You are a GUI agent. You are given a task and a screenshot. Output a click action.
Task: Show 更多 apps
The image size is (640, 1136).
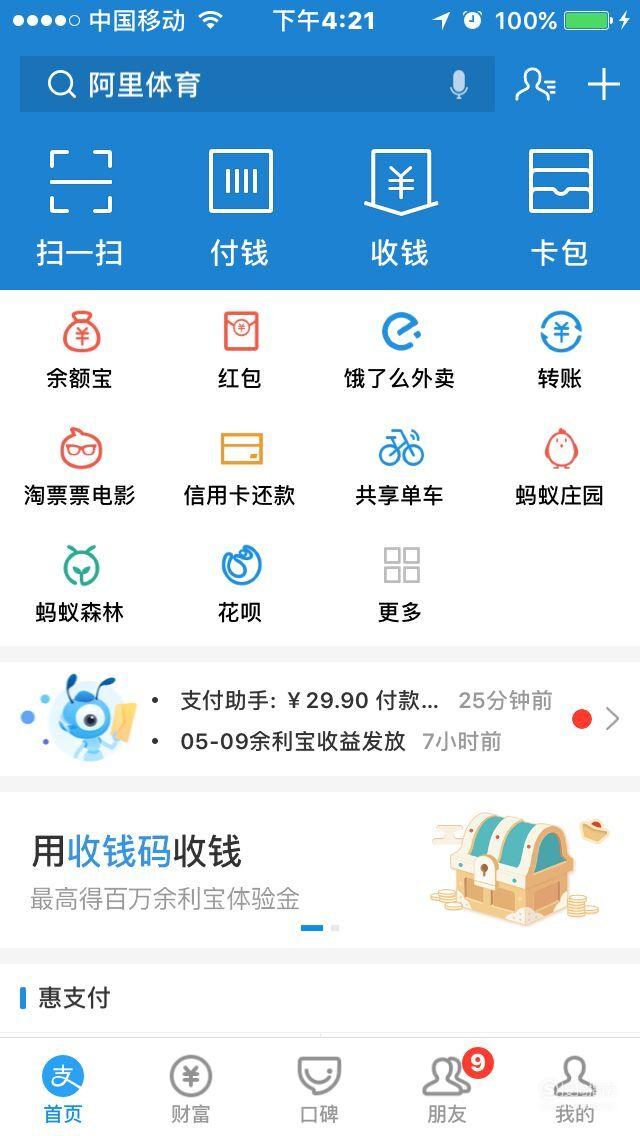(x=400, y=583)
